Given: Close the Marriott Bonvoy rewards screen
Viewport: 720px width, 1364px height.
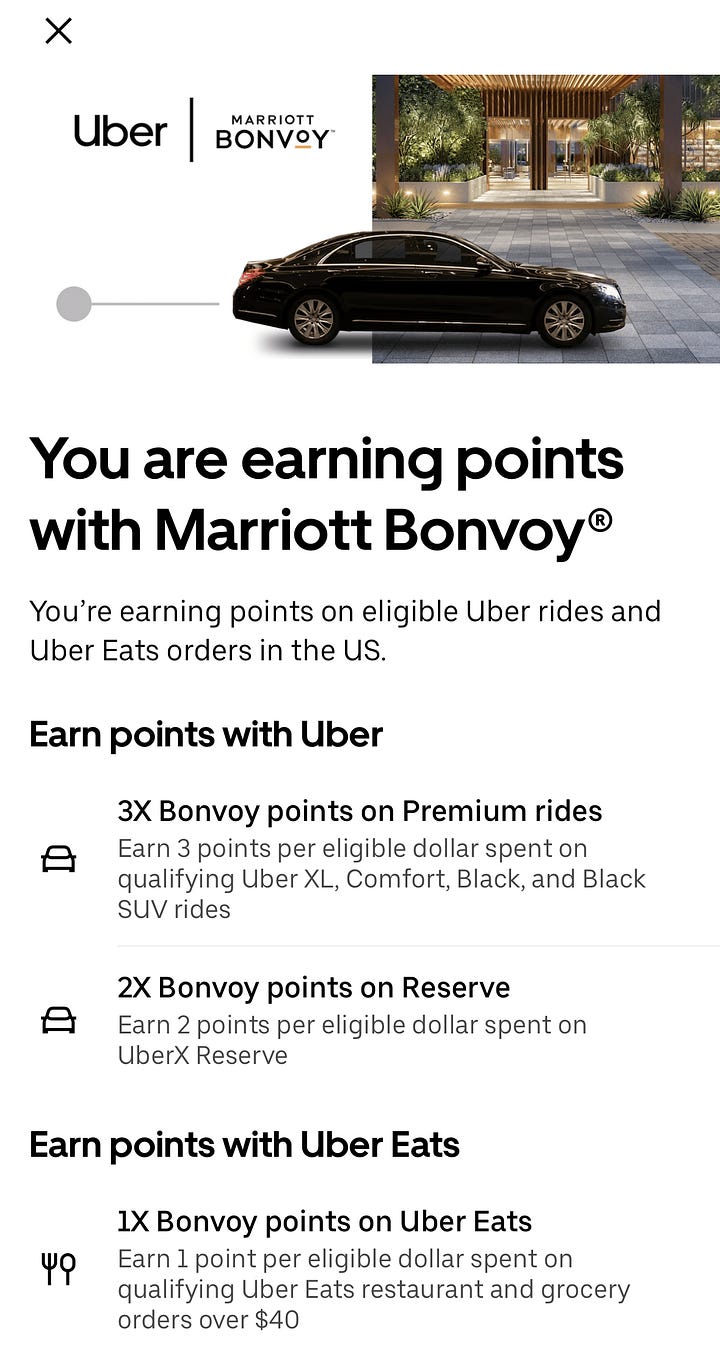Looking at the screenshot, I should coord(58,31).
